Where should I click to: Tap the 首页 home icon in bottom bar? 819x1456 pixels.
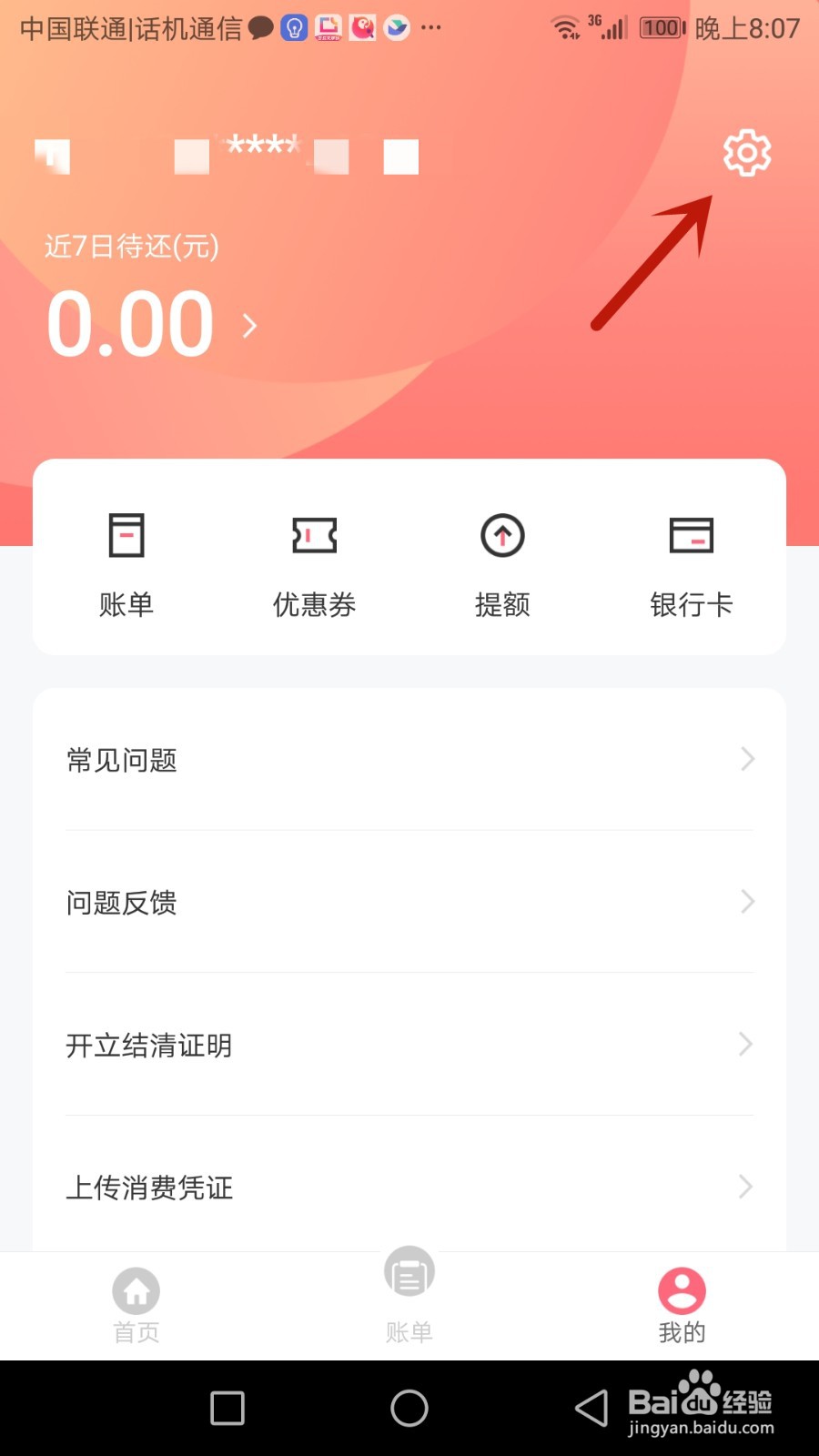136,1290
